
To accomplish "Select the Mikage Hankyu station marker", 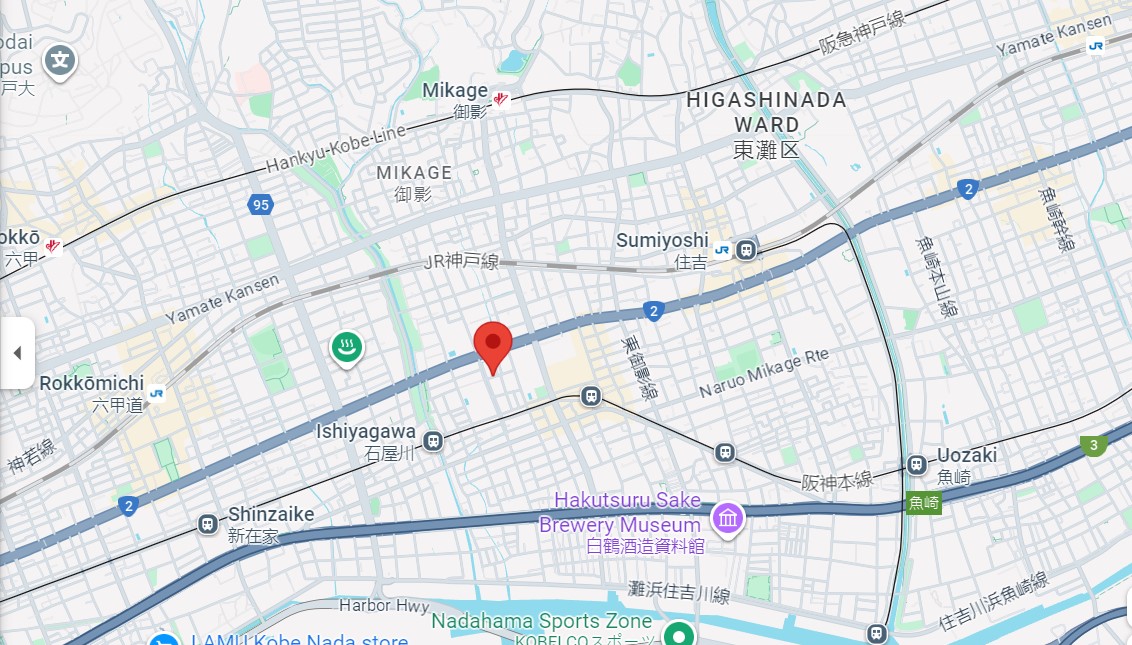I will click(x=501, y=97).
